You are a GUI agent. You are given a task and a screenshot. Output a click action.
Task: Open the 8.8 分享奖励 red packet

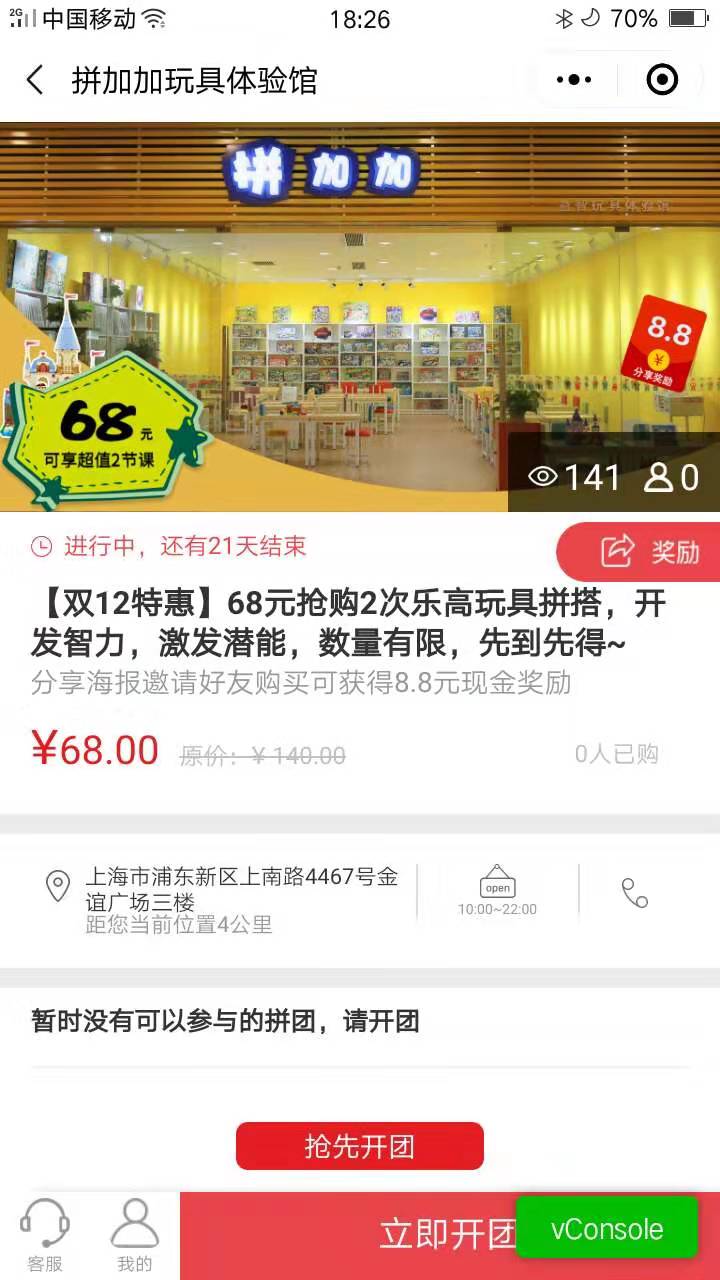point(663,343)
